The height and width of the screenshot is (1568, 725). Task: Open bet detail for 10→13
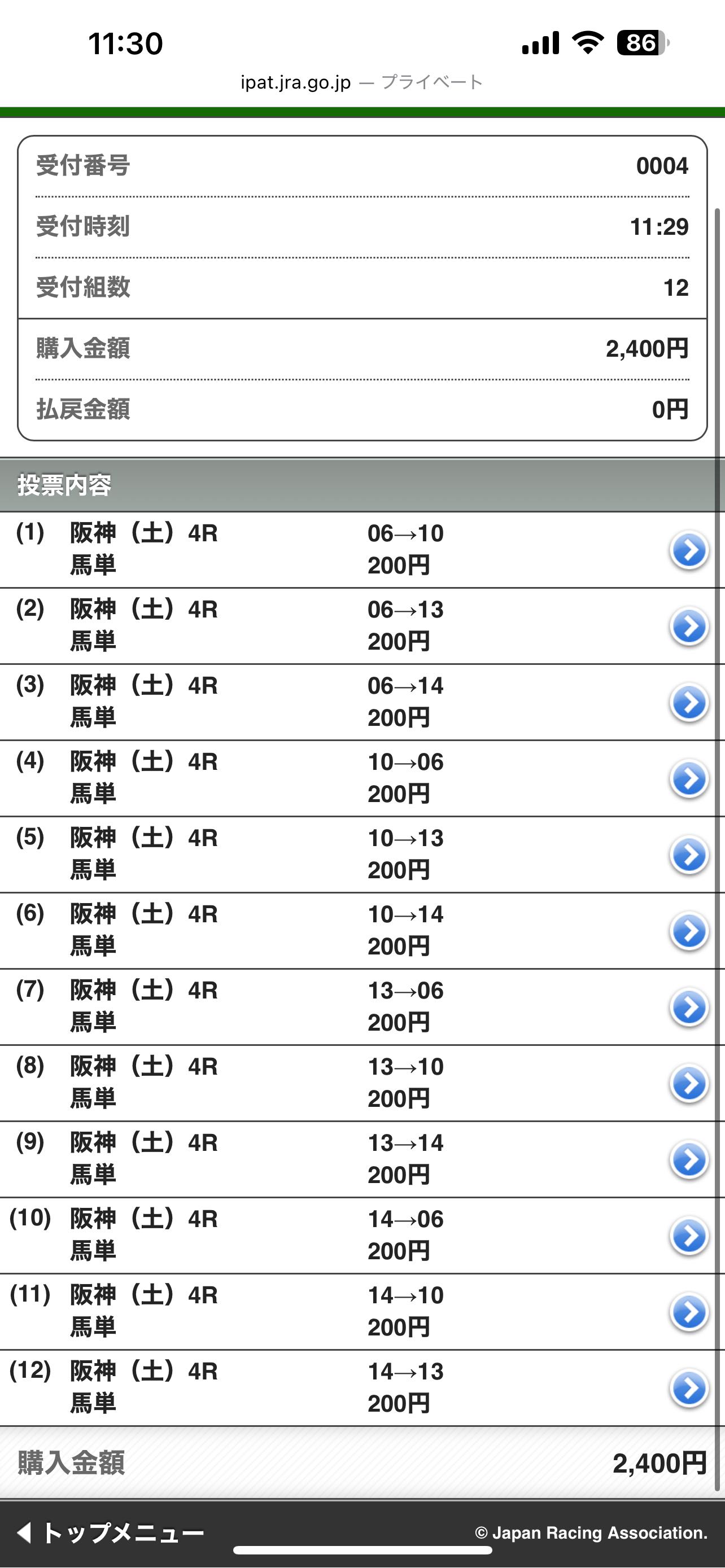688,855
